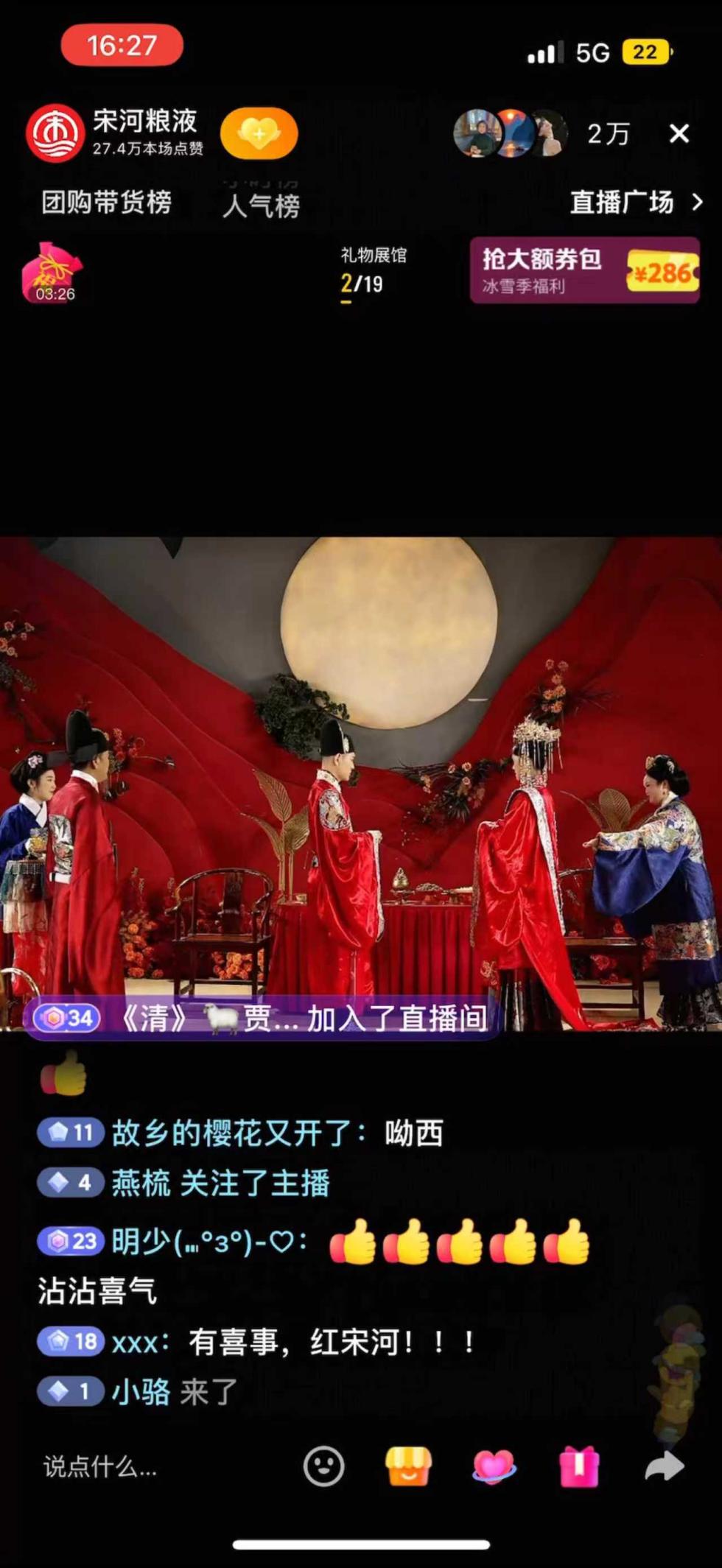Open the orange shop cart icon

(x=409, y=1466)
